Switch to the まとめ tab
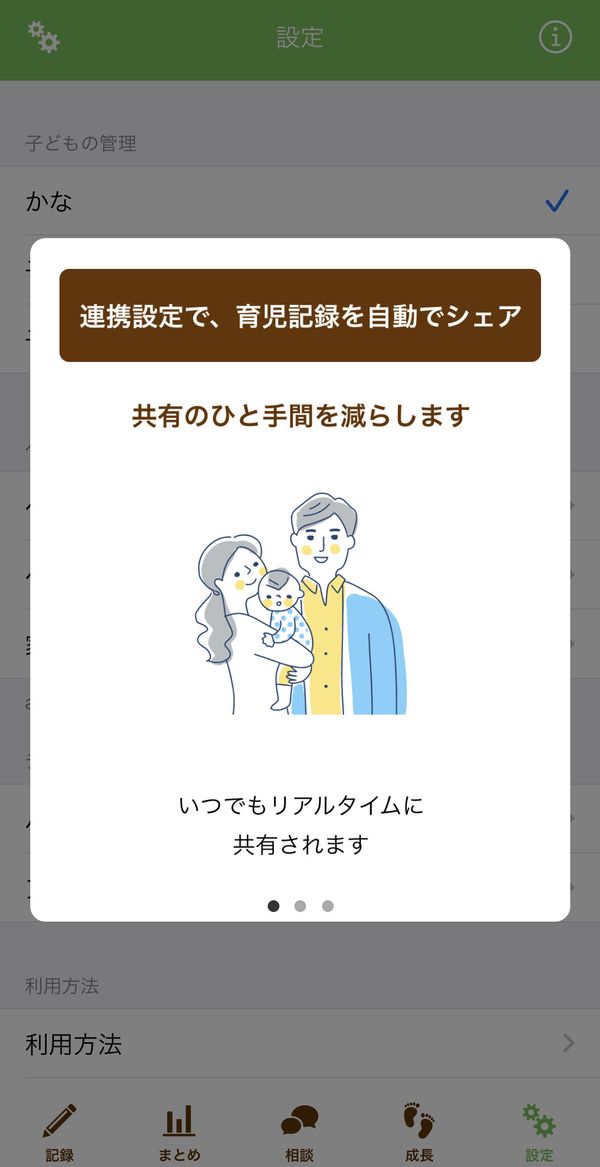Screen dimensions: 600x1167 179,1133
